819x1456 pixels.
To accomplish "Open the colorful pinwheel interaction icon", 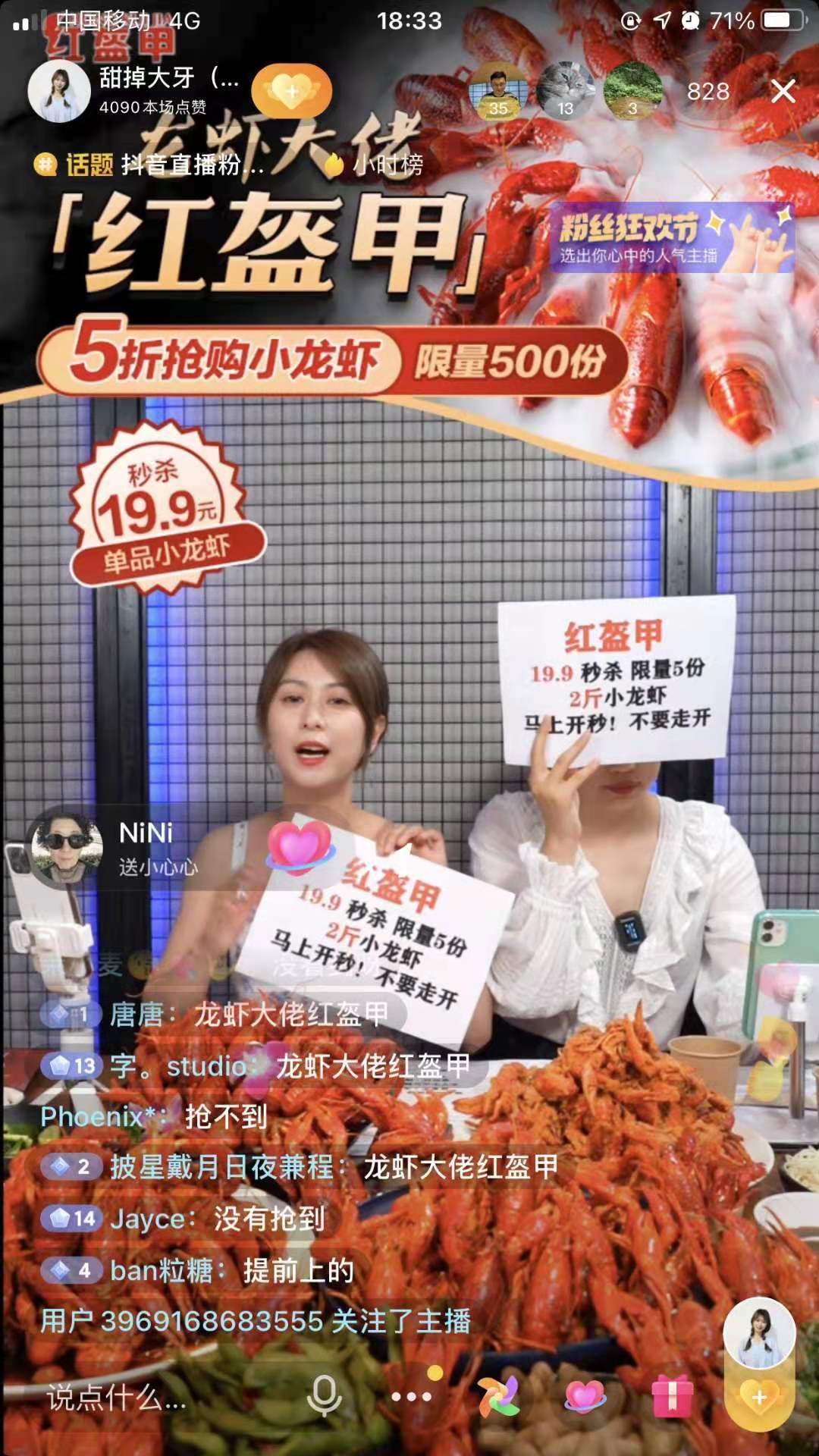I will (498, 1396).
